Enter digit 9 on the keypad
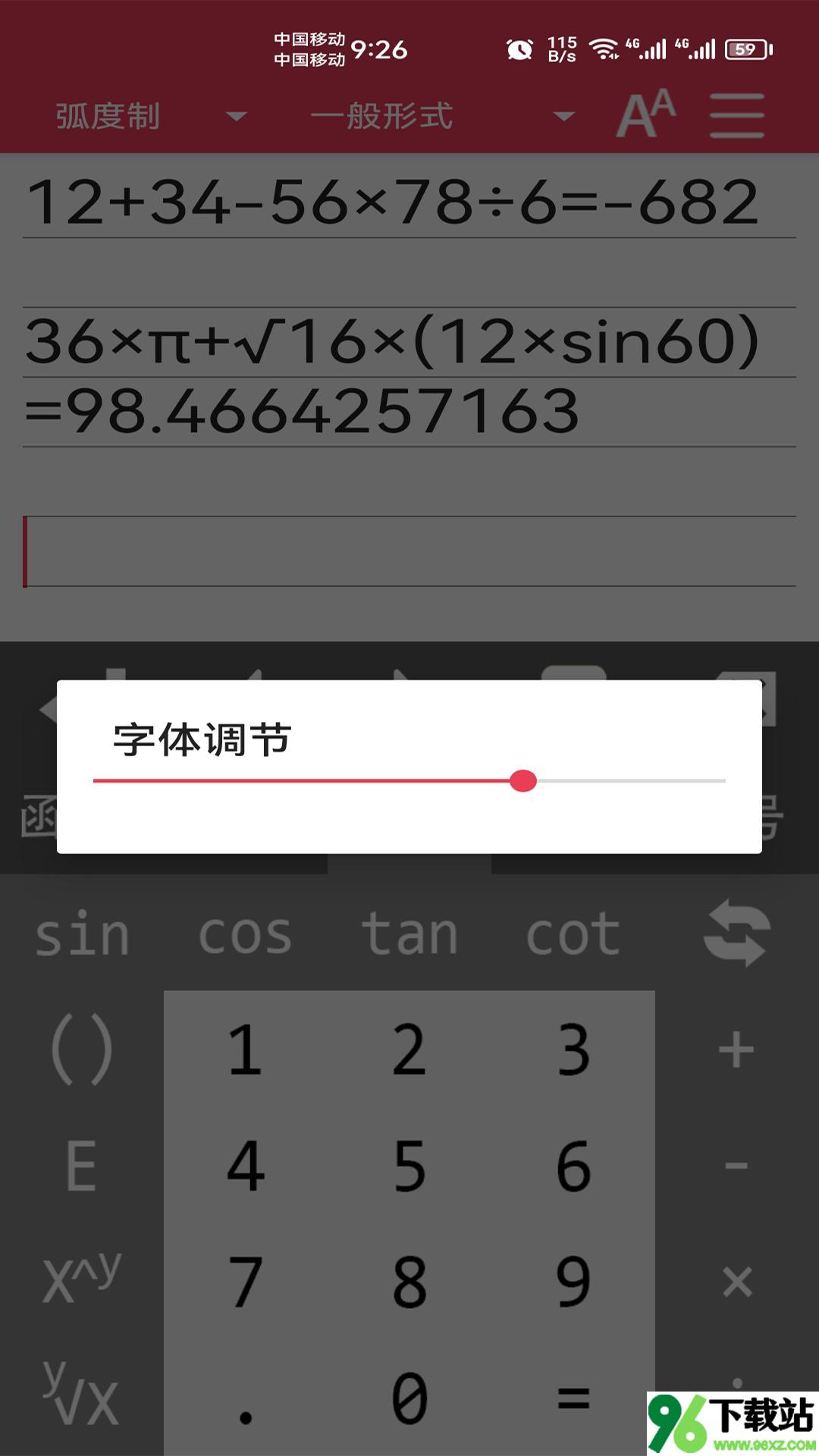This screenshot has width=819, height=1456. 573,1281
